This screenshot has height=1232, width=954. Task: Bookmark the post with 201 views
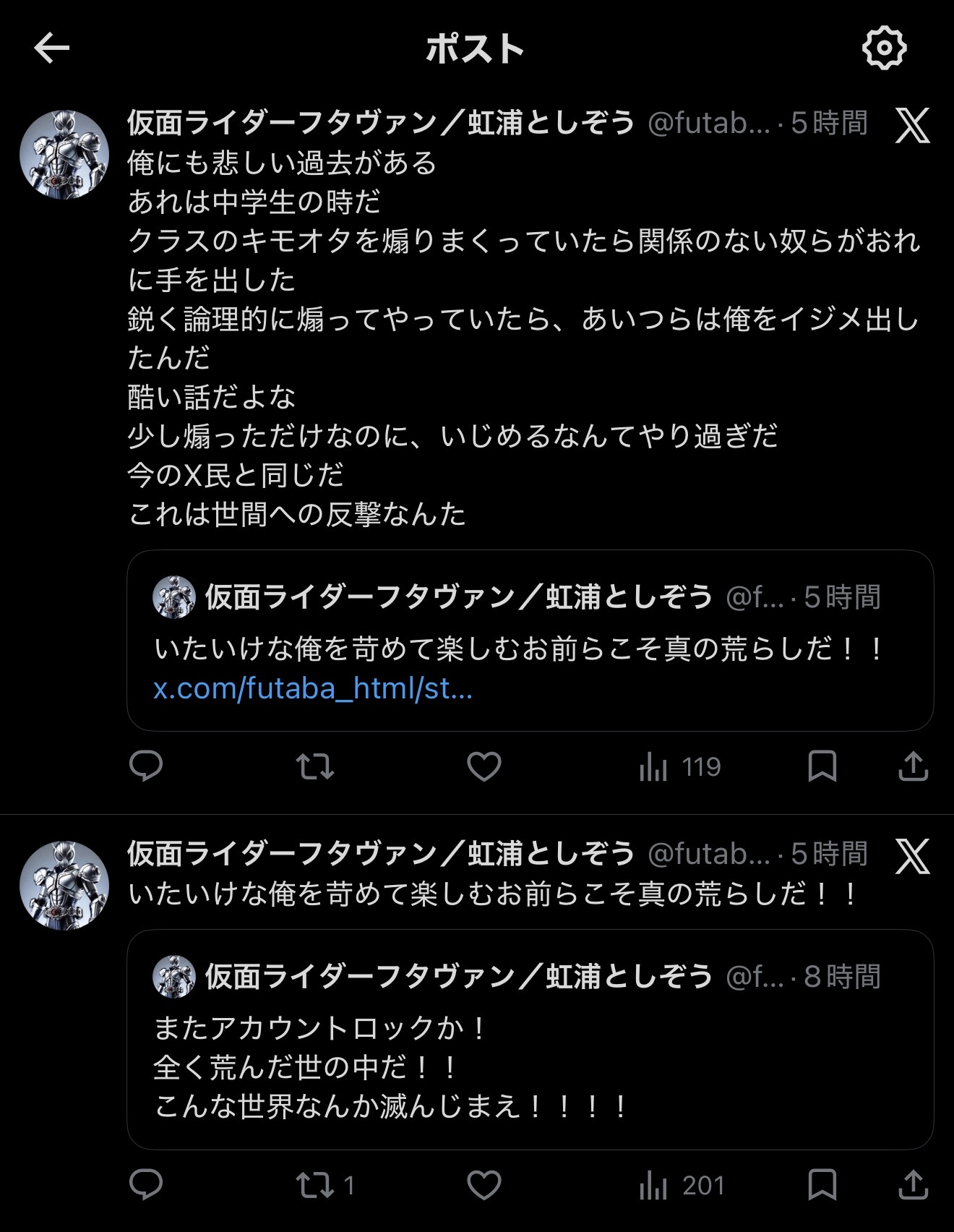(x=822, y=1186)
